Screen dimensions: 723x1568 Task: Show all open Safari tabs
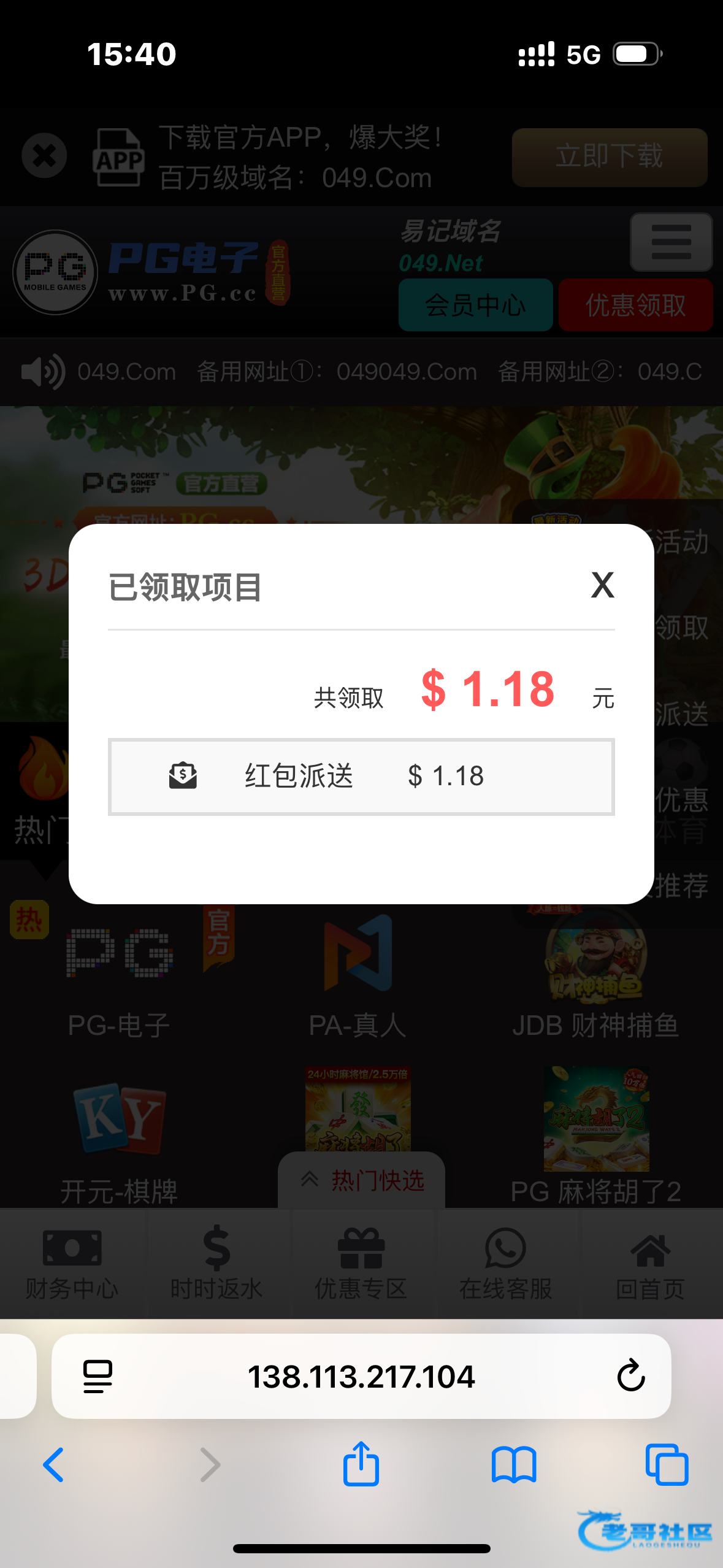tap(667, 1465)
